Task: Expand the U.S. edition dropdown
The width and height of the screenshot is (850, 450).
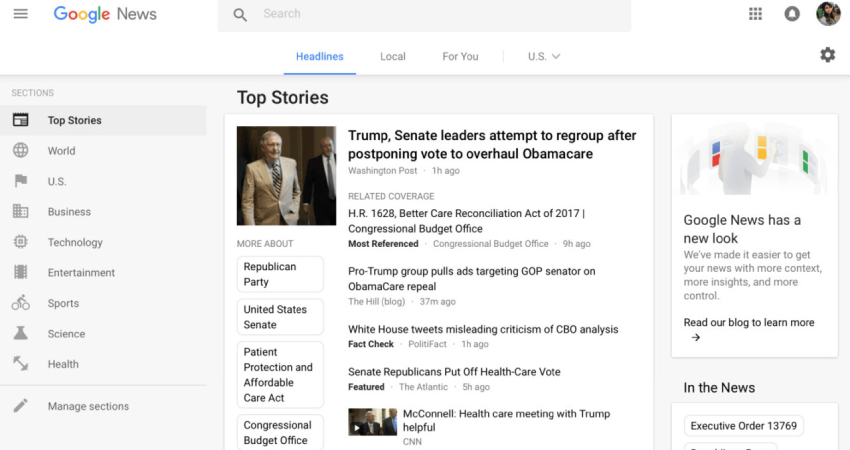Action: 544,56
